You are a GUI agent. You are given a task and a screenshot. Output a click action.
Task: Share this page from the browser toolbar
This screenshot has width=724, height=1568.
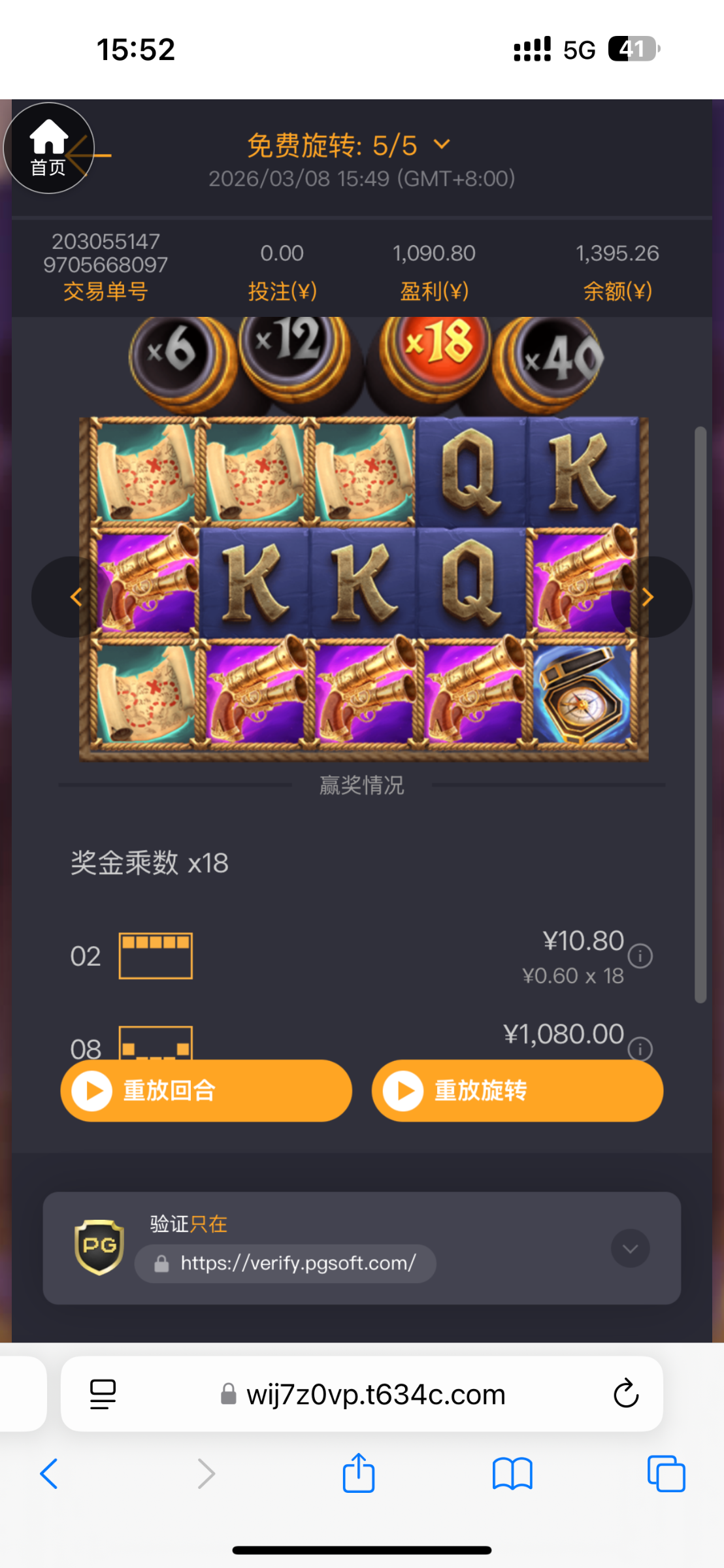tap(359, 1473)
